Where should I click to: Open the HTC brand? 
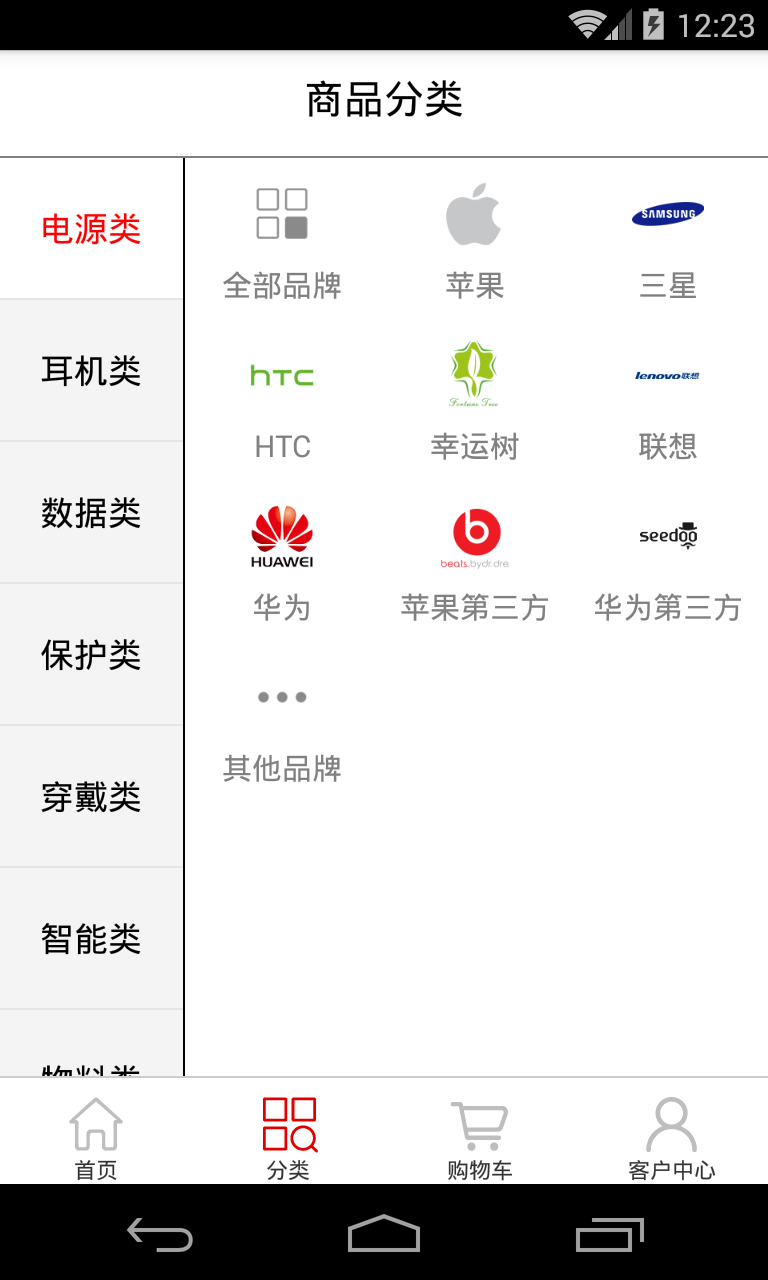click(282, 403)
